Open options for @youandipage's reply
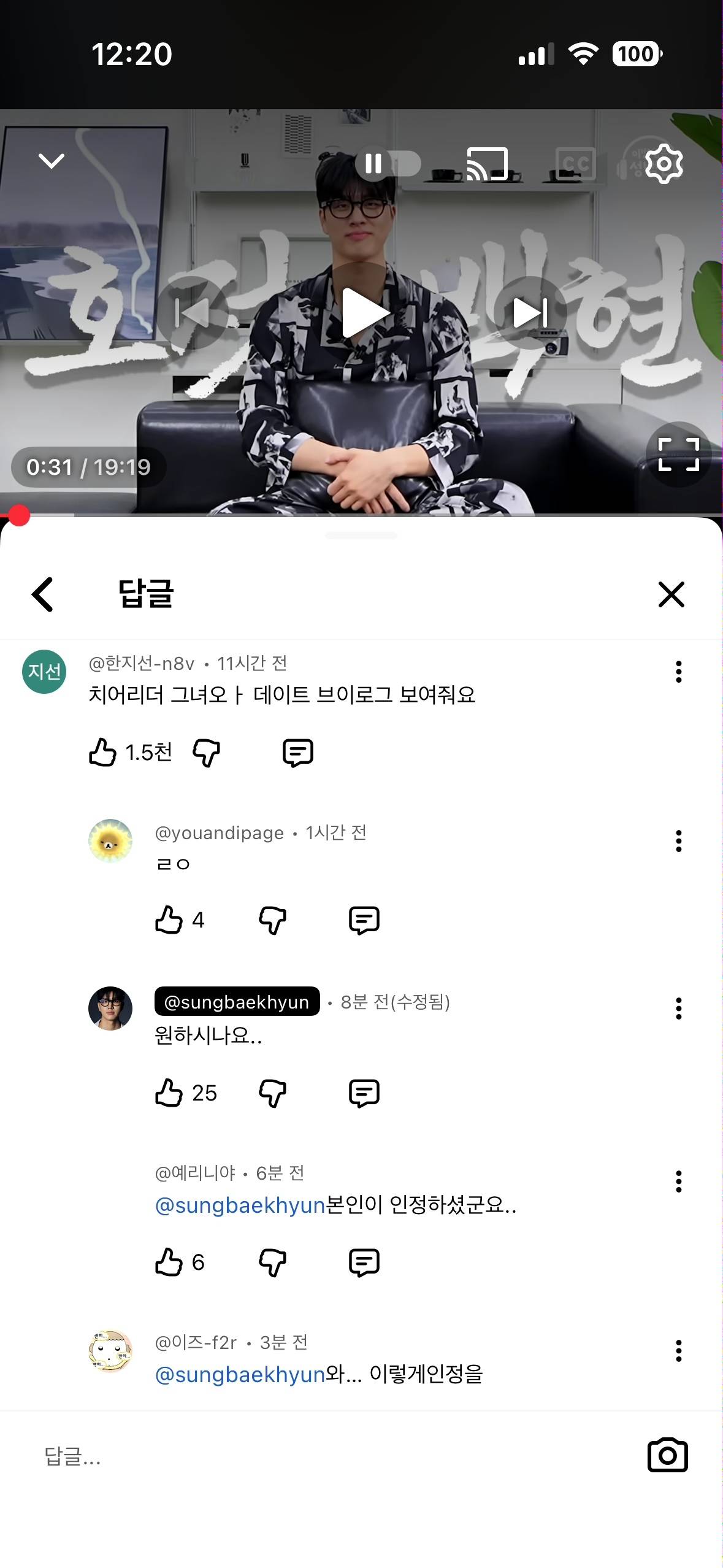The image size is (723, 1568). (x=678, y=841)
